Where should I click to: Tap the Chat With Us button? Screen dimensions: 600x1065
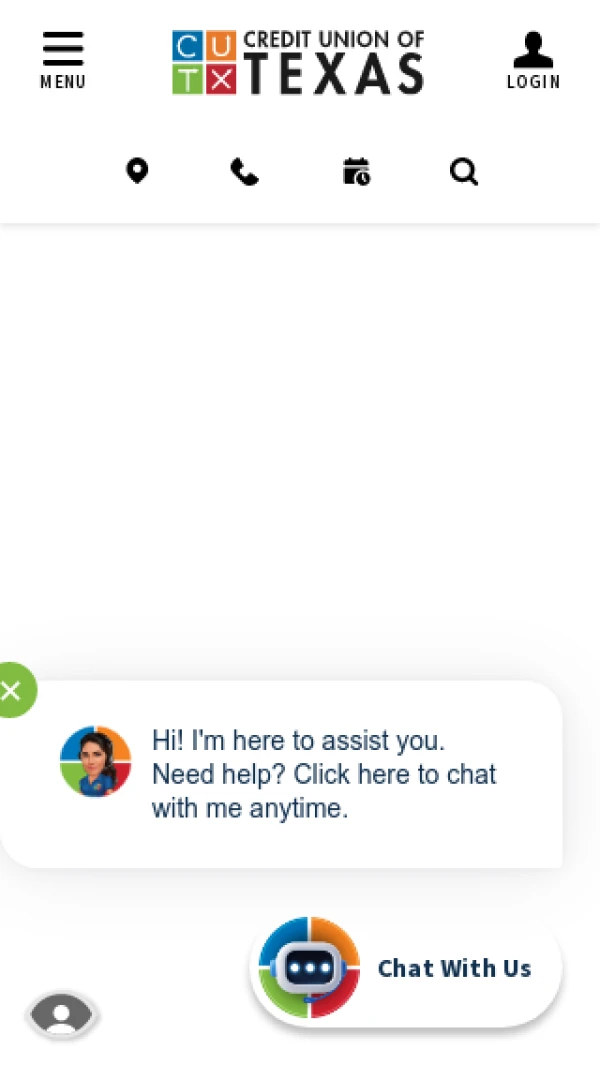(406, 968)
